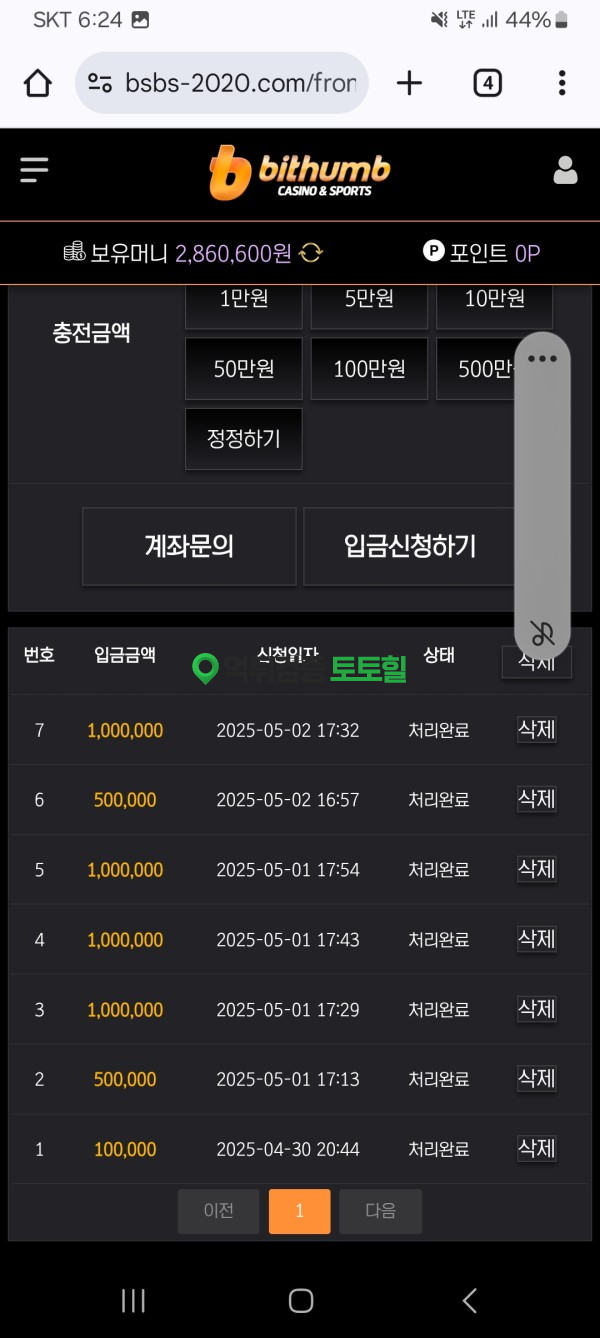This screenshot has width=600, height=1338.
Task: Open the hamburger menu
Action: coord(34,171)
